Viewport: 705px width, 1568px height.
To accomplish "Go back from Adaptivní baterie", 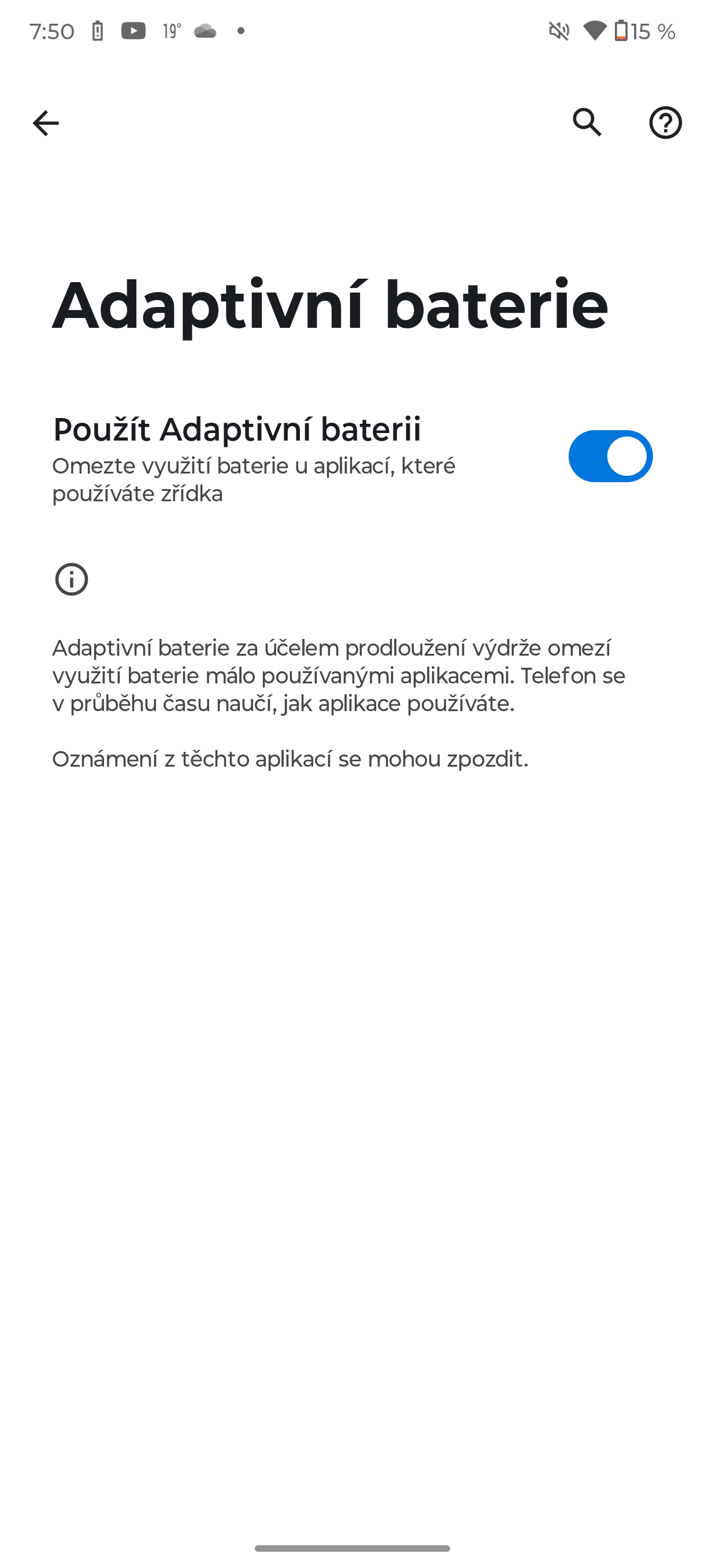I will point(46,123).
